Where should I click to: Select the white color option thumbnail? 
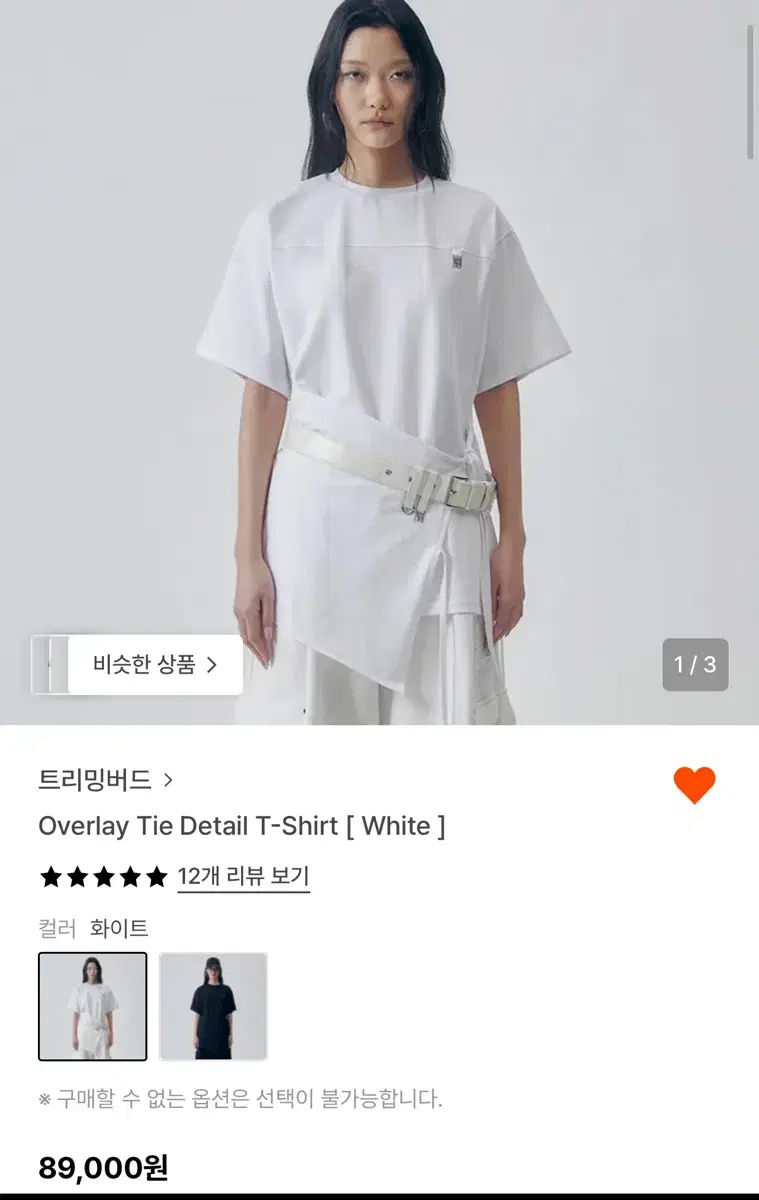(92, 1005)
